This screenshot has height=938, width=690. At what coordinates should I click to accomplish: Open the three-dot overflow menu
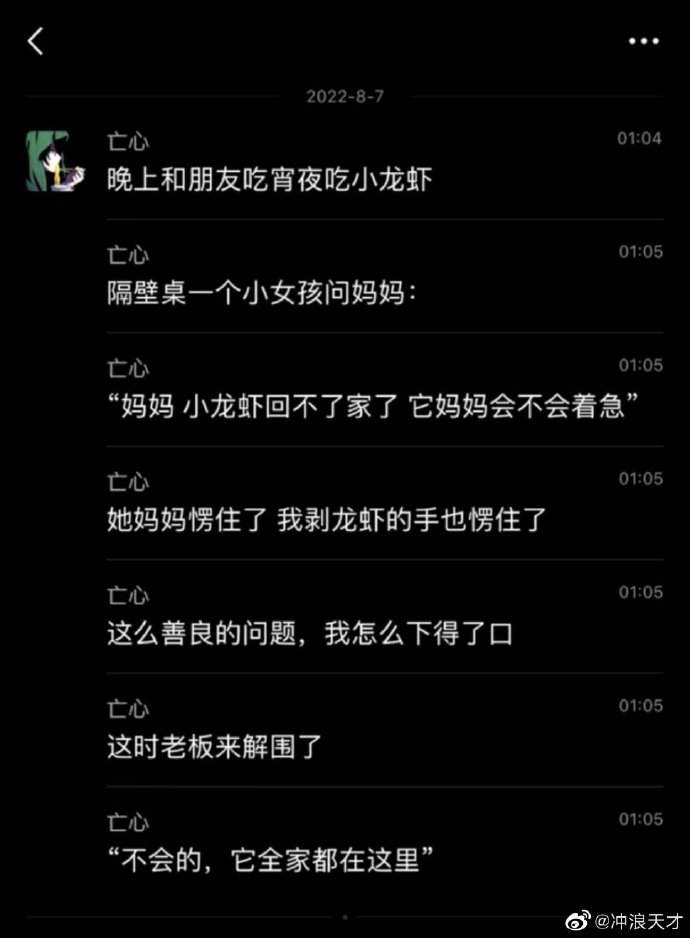click(643, 41)
